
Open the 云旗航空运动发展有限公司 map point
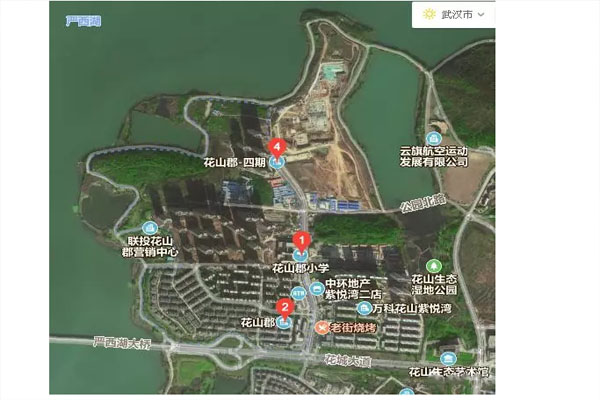pyautogui.click(x=433, y=139)
